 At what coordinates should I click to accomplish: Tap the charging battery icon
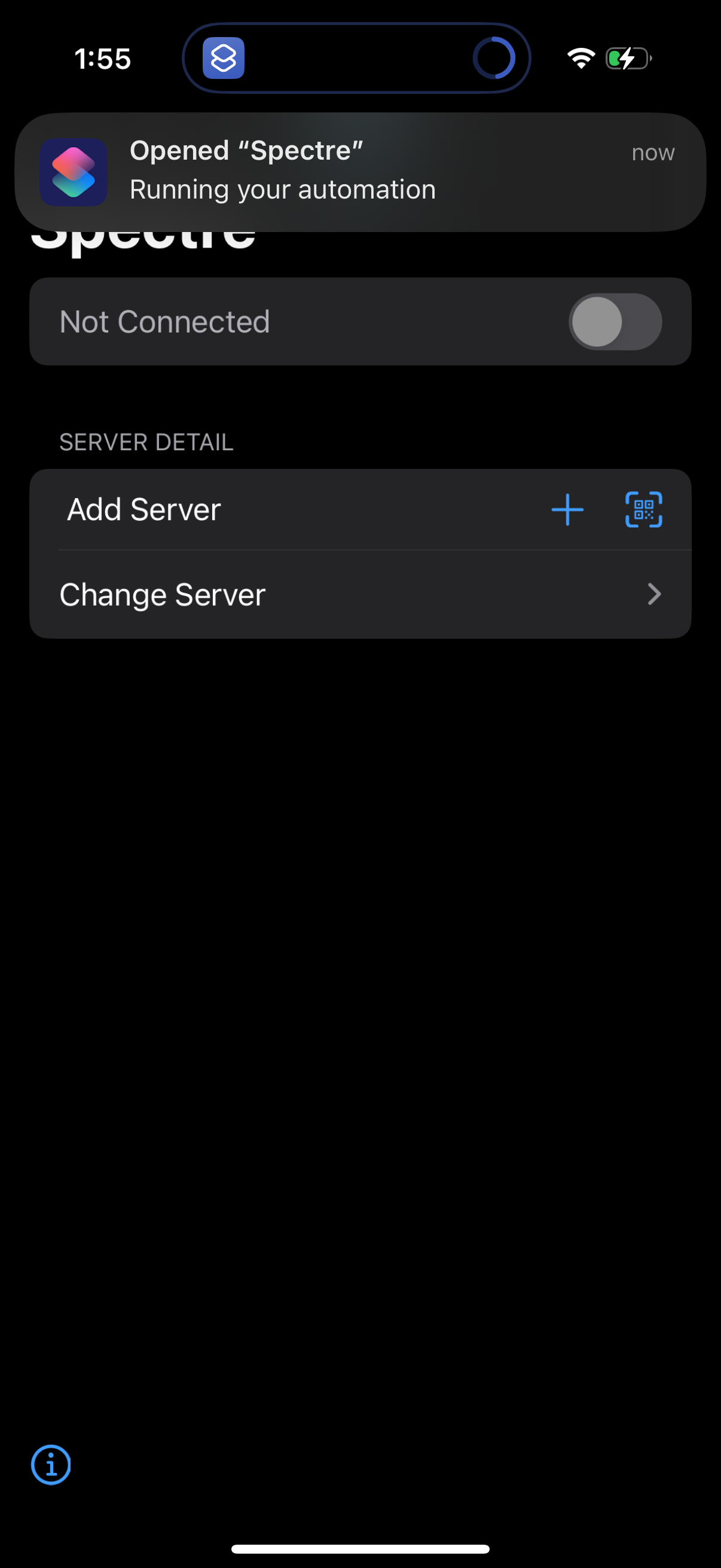627,59
